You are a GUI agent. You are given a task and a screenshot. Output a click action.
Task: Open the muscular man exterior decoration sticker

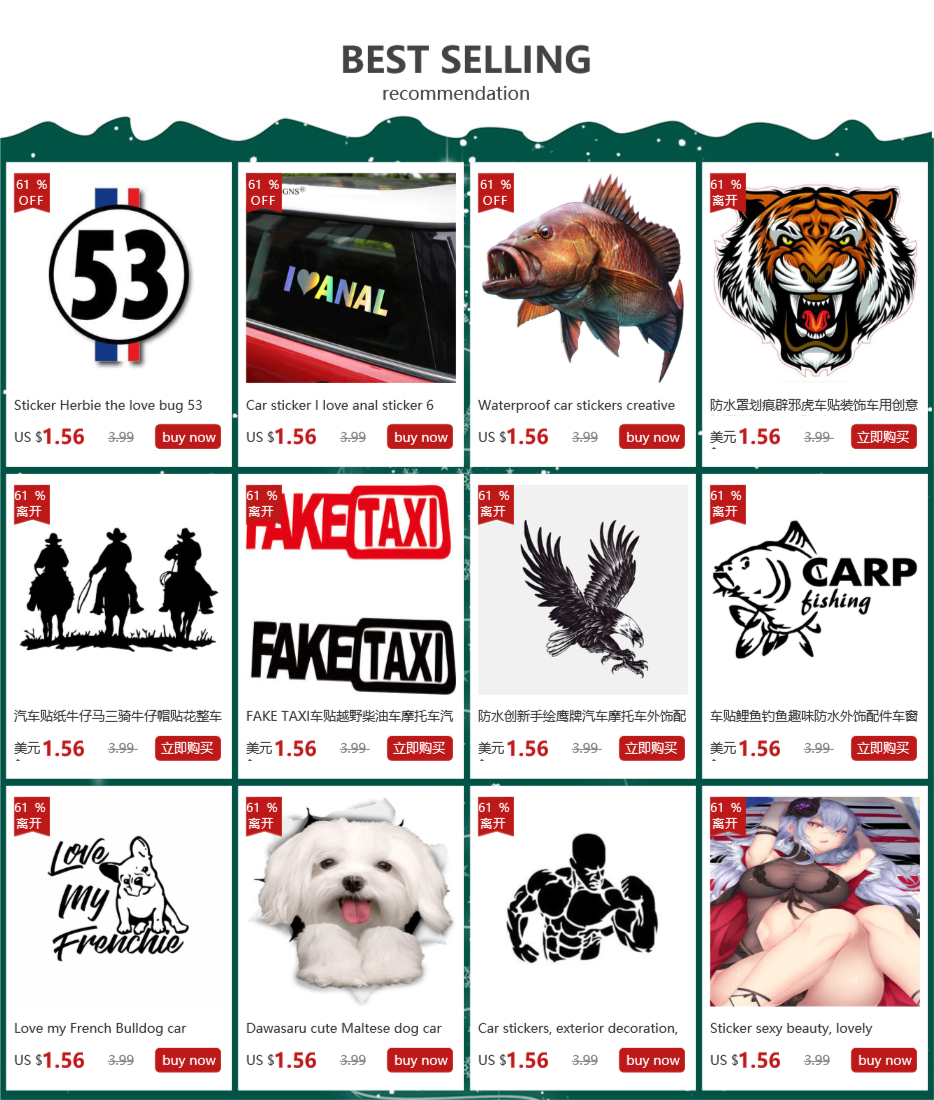(x=582, y=901)
